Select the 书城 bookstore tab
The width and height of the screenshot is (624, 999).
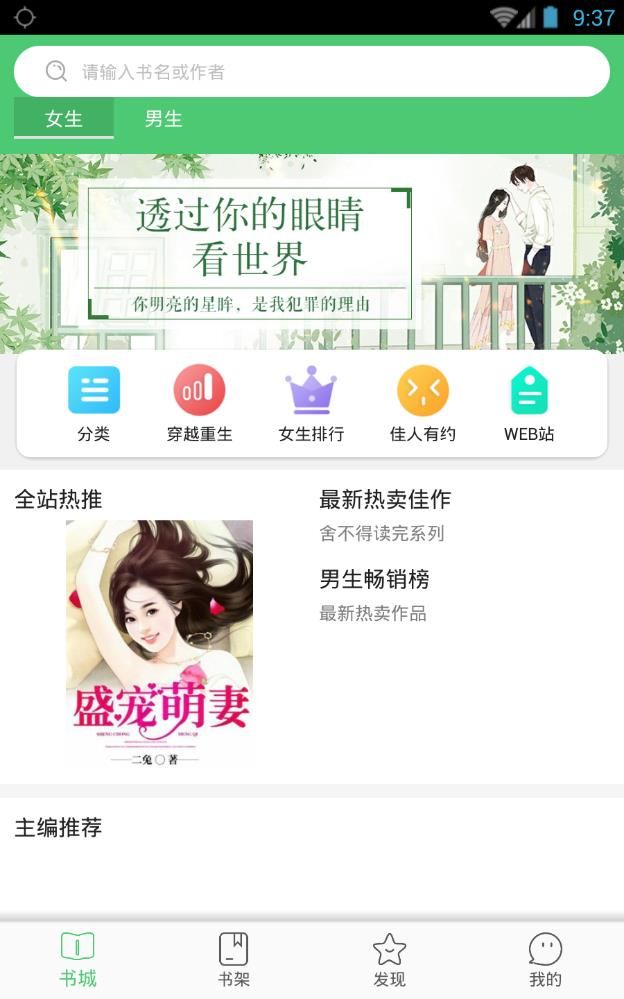pos(77,960)
